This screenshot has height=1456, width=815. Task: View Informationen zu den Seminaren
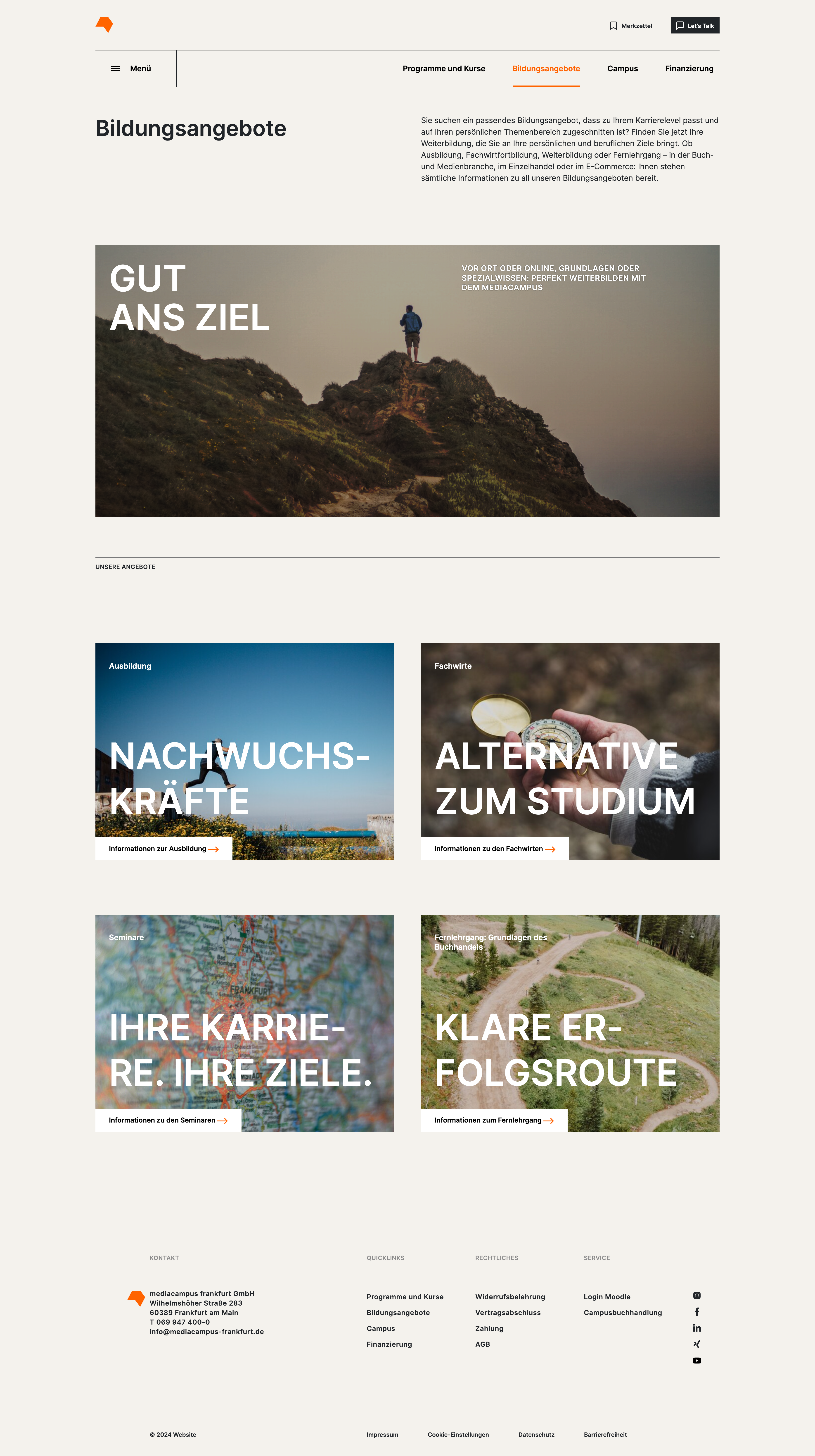168,1120
